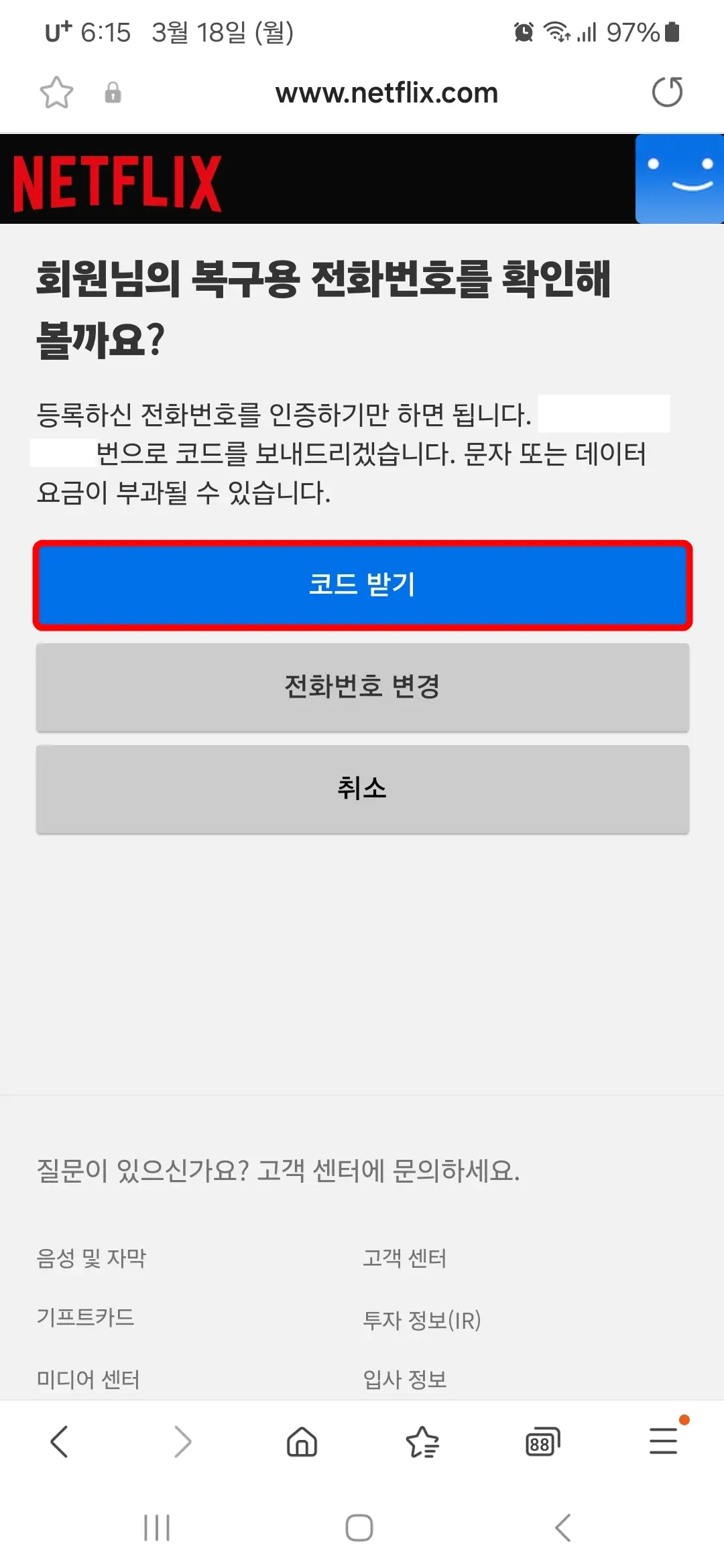Open the browser menu with new notification
Viewport: 724px width, 1568px height.
point(662,1443)
